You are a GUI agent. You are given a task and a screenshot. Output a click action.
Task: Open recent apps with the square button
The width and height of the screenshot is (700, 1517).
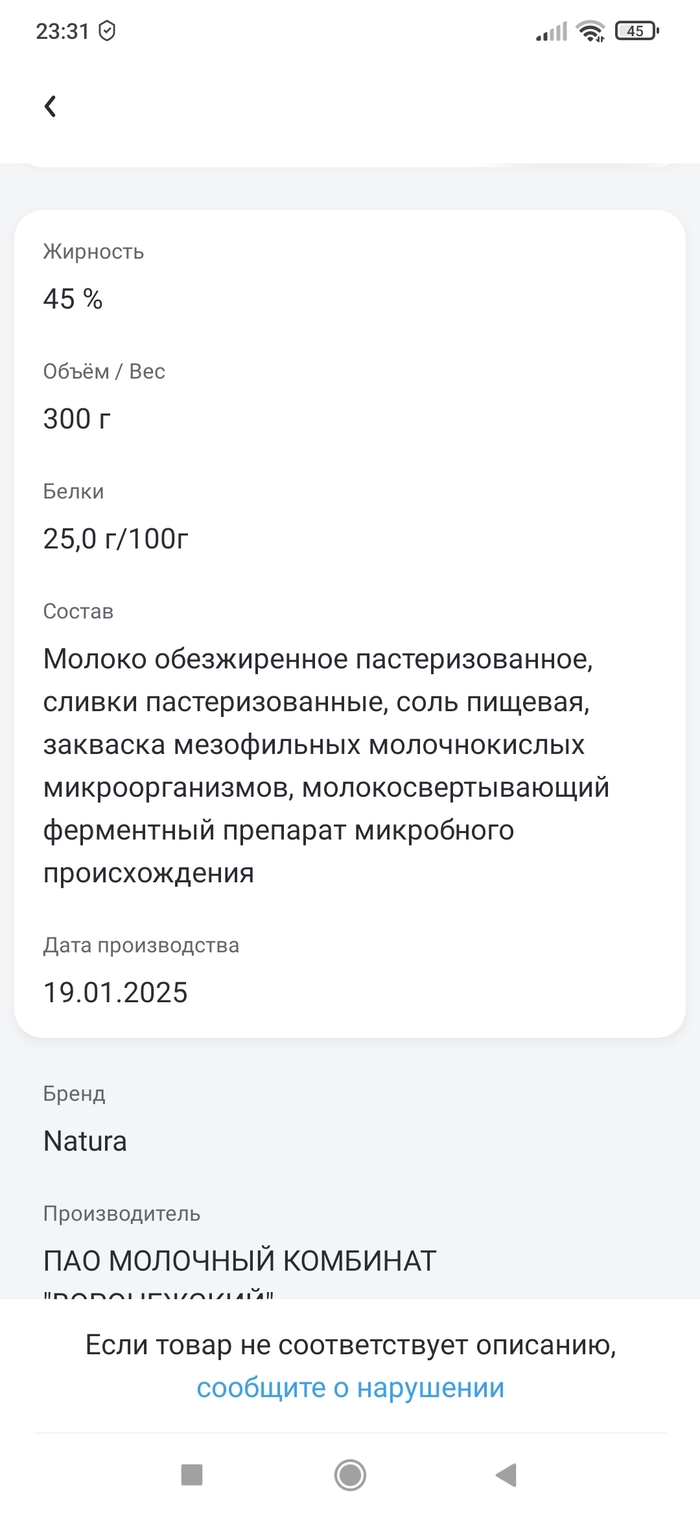click(x=191, y=1474)
